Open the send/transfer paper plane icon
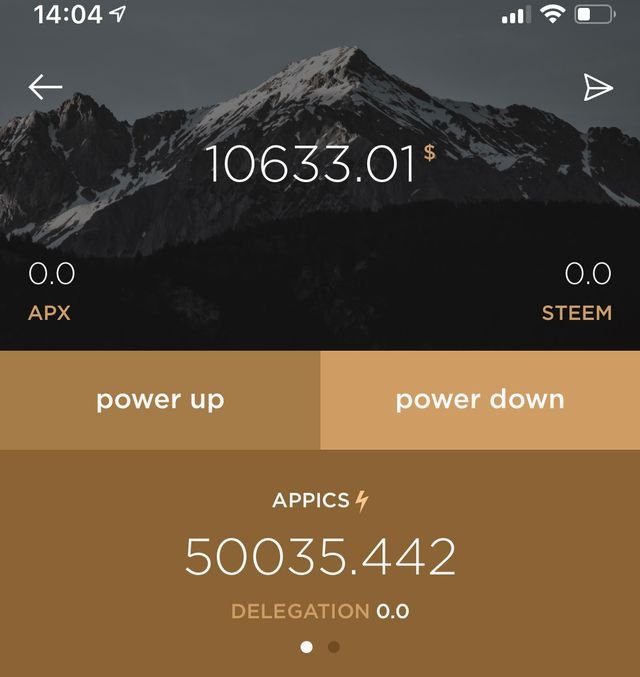Screen dimensions: 640x677 coord(597,88)
